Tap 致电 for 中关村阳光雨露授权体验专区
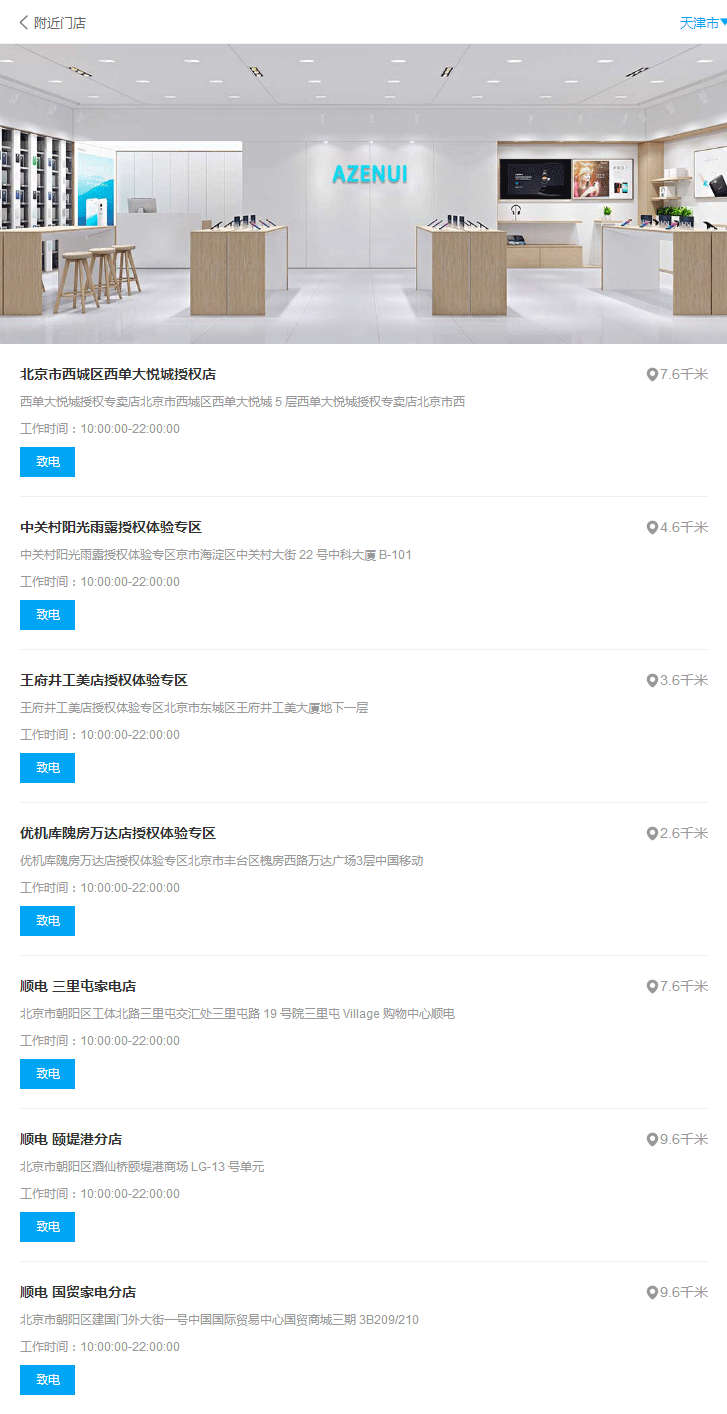This screenshot has height=1414, width=727. click(47, 615)
